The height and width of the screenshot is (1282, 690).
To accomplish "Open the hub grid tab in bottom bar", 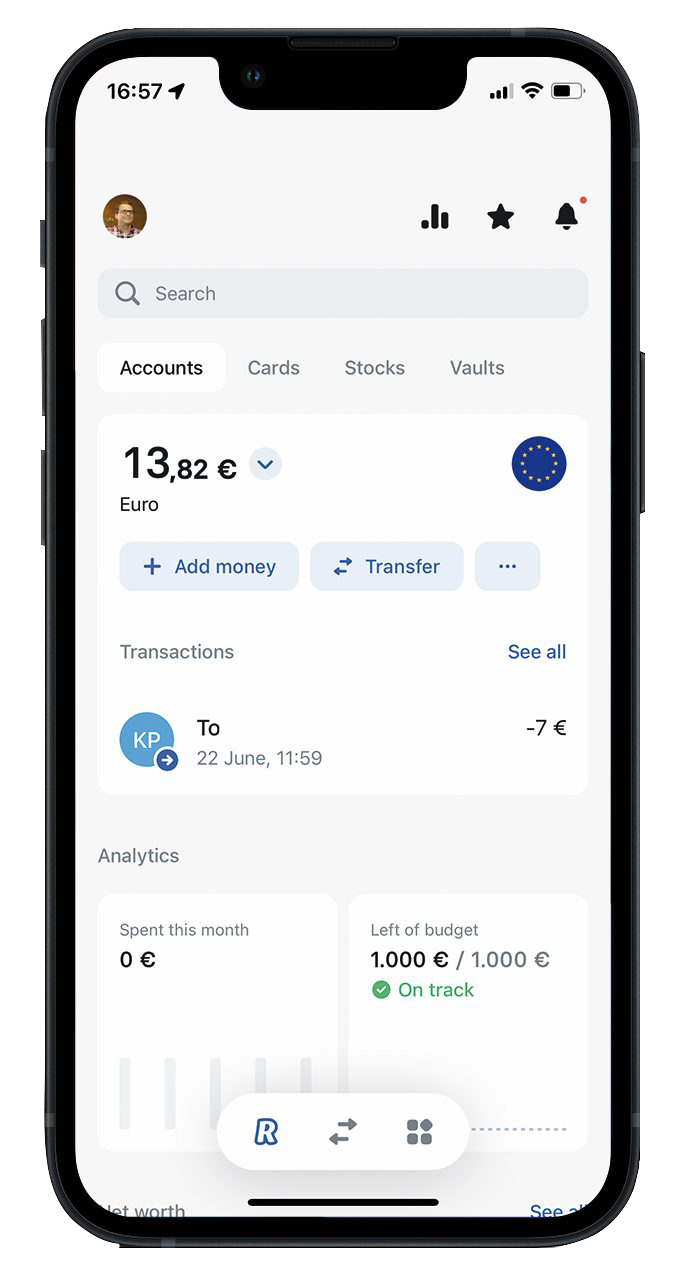I will (419, 1131).
